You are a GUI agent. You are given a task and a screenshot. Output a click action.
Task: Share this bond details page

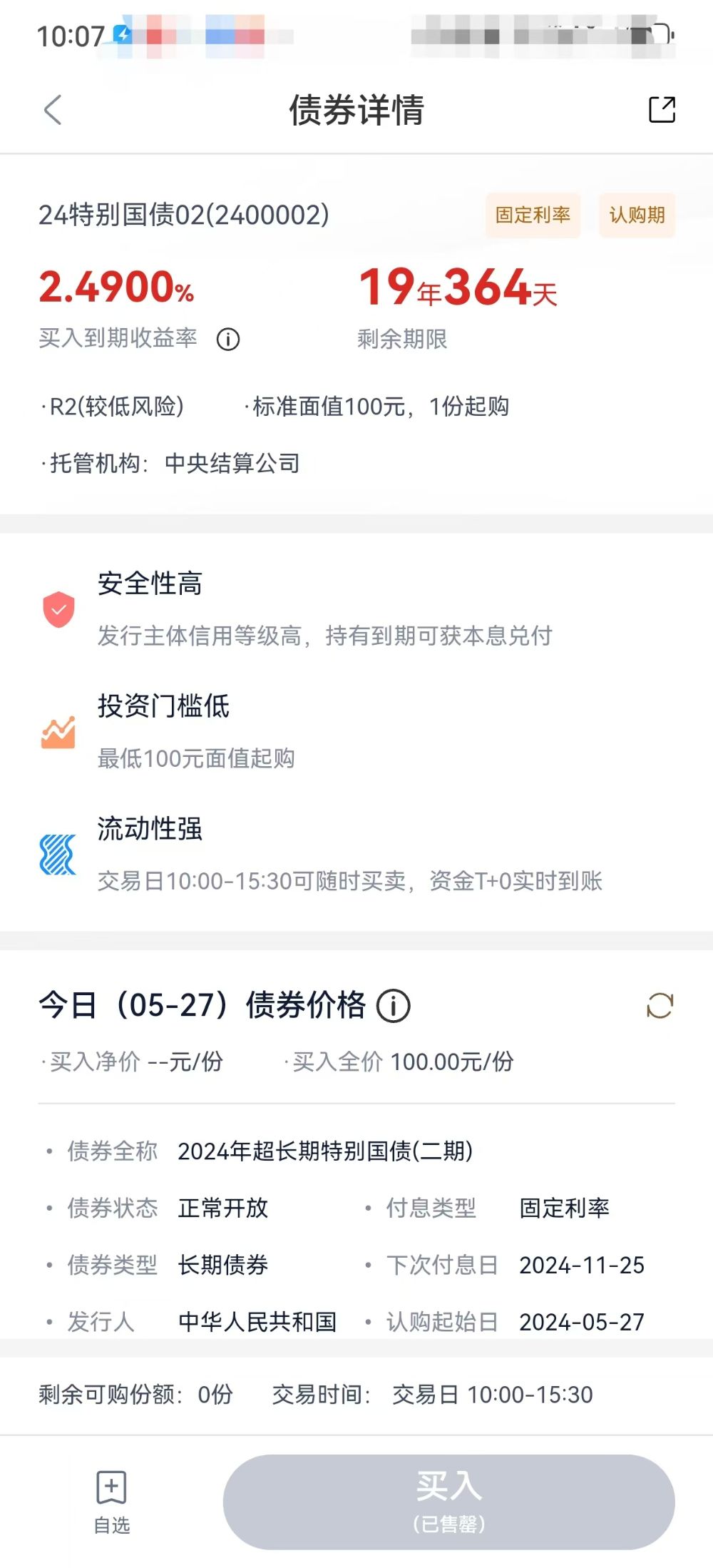click(x=662, y=109)
